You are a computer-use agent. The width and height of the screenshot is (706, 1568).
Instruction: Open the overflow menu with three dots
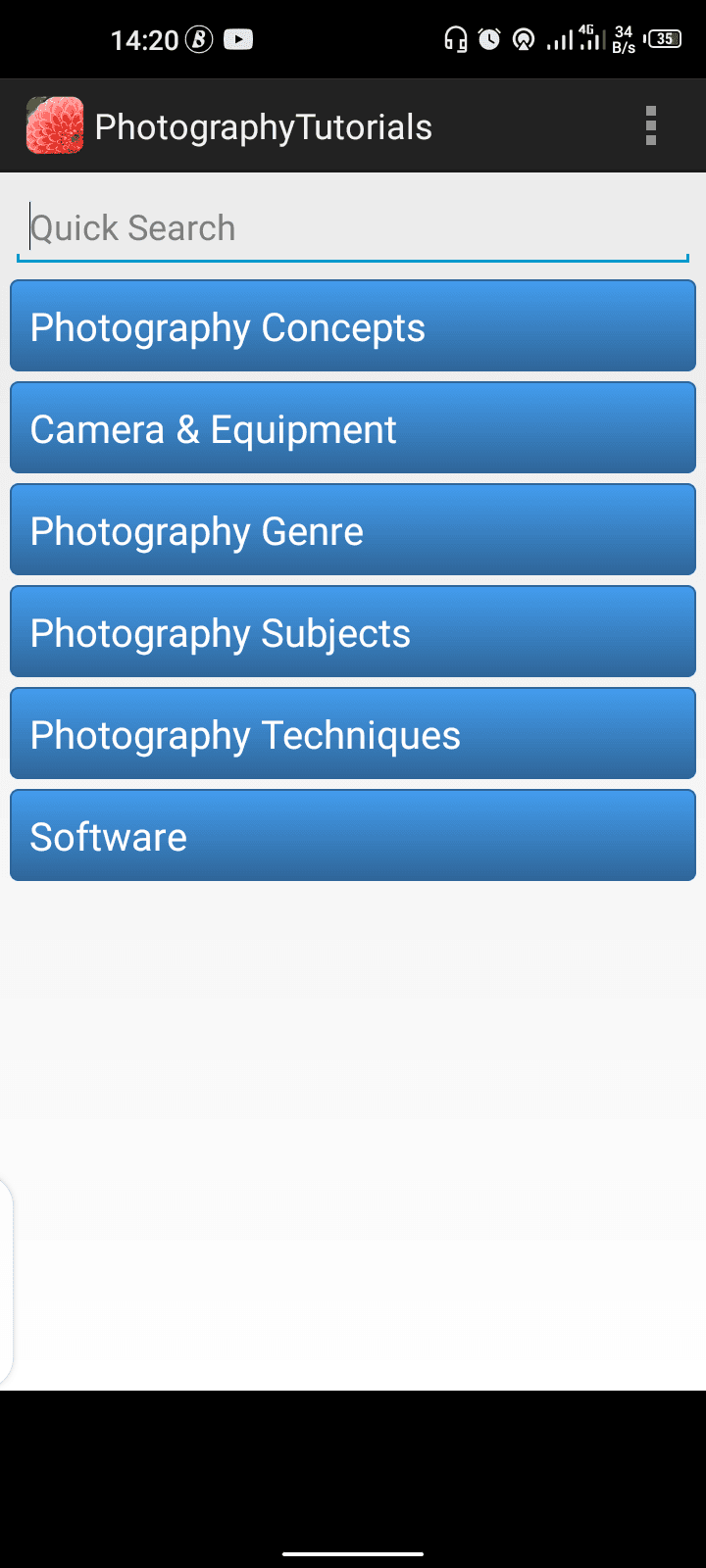tap(650, 125)
